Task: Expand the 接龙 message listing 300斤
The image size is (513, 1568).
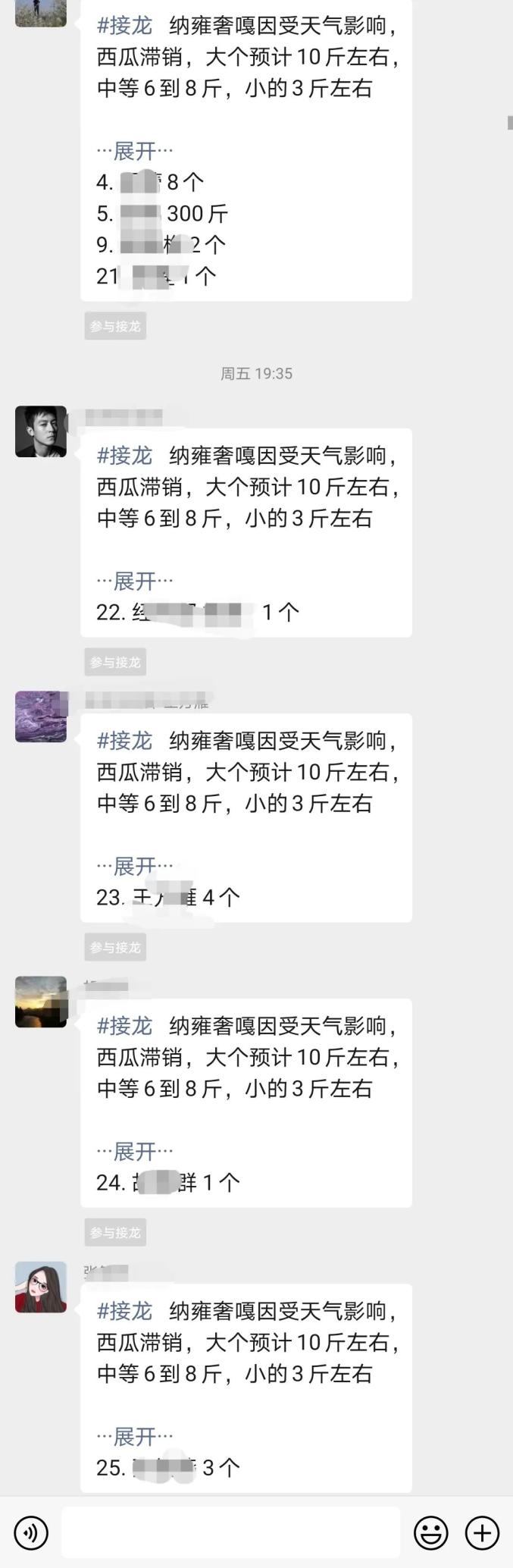Action: point(135,151)
